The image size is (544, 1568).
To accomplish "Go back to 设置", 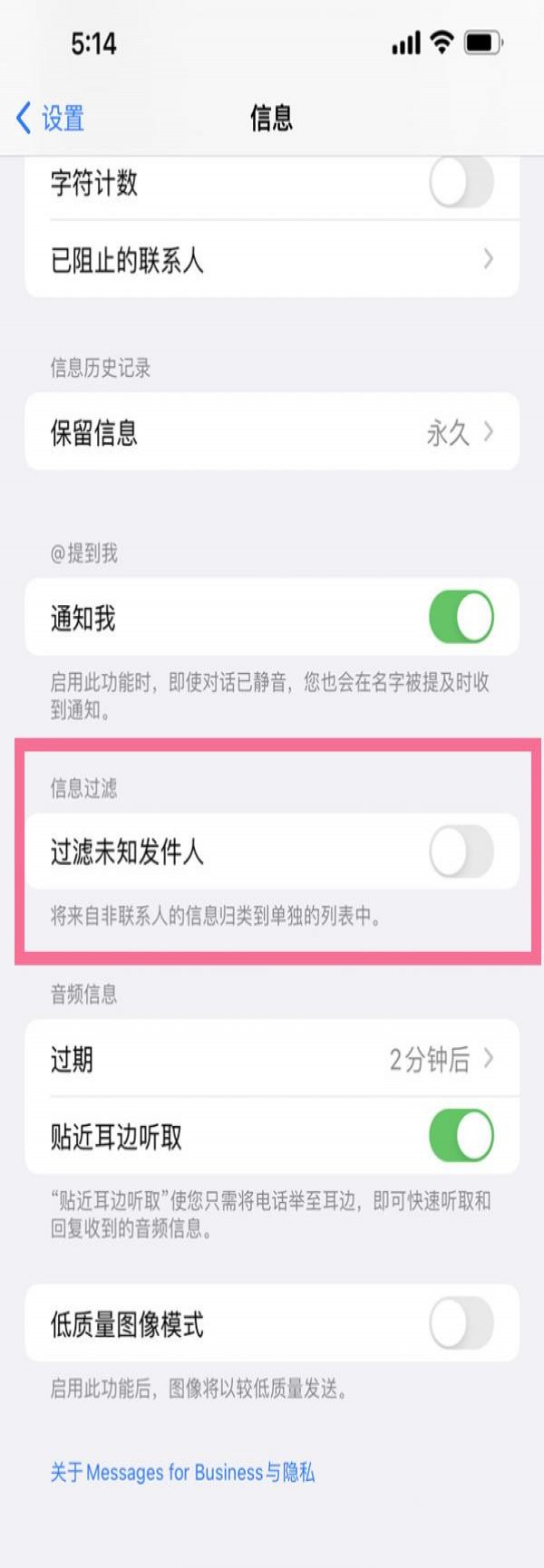I will 51,119.
